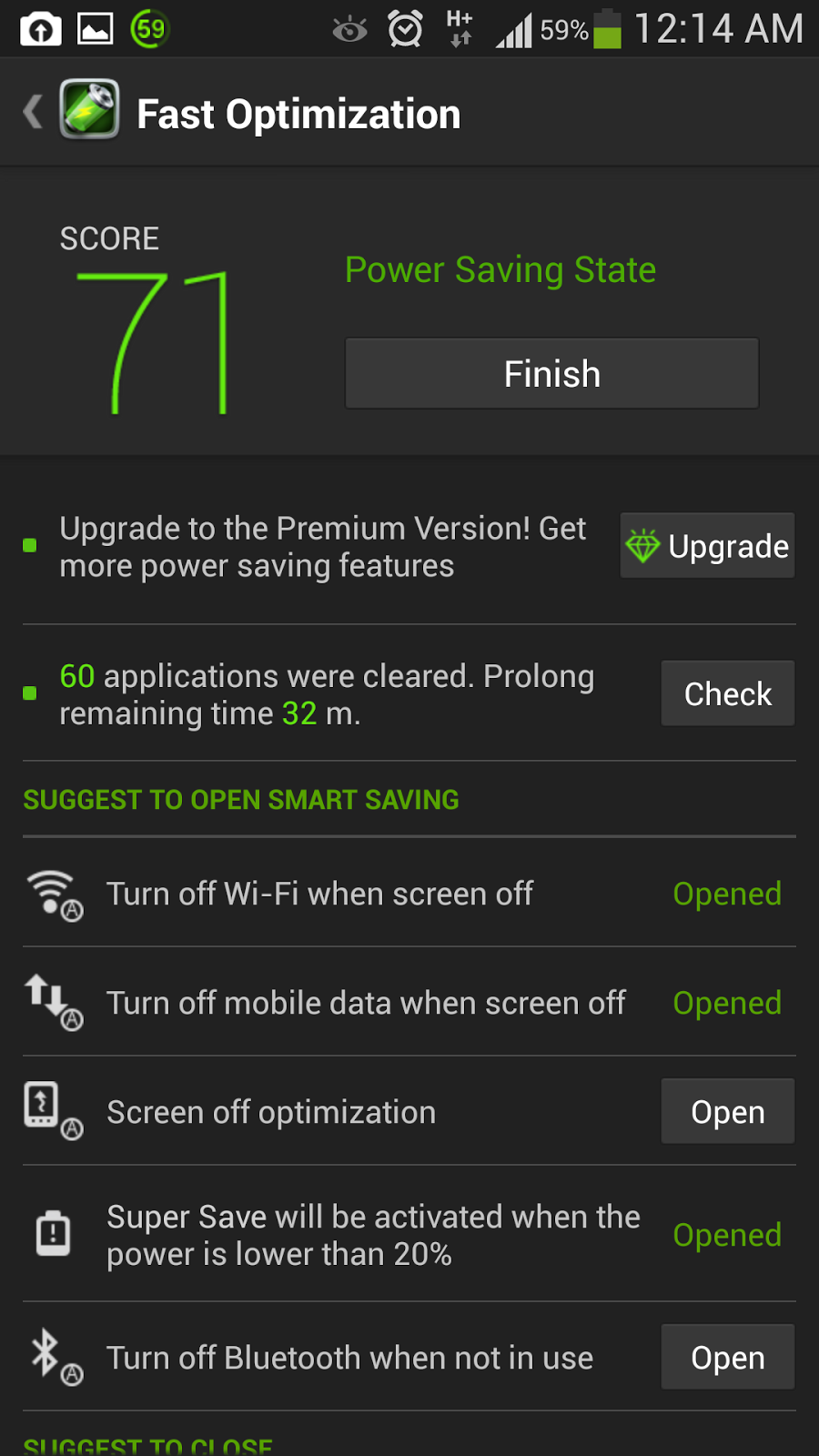
Task: Upgrade to the Premium Version
Action: 707,546
